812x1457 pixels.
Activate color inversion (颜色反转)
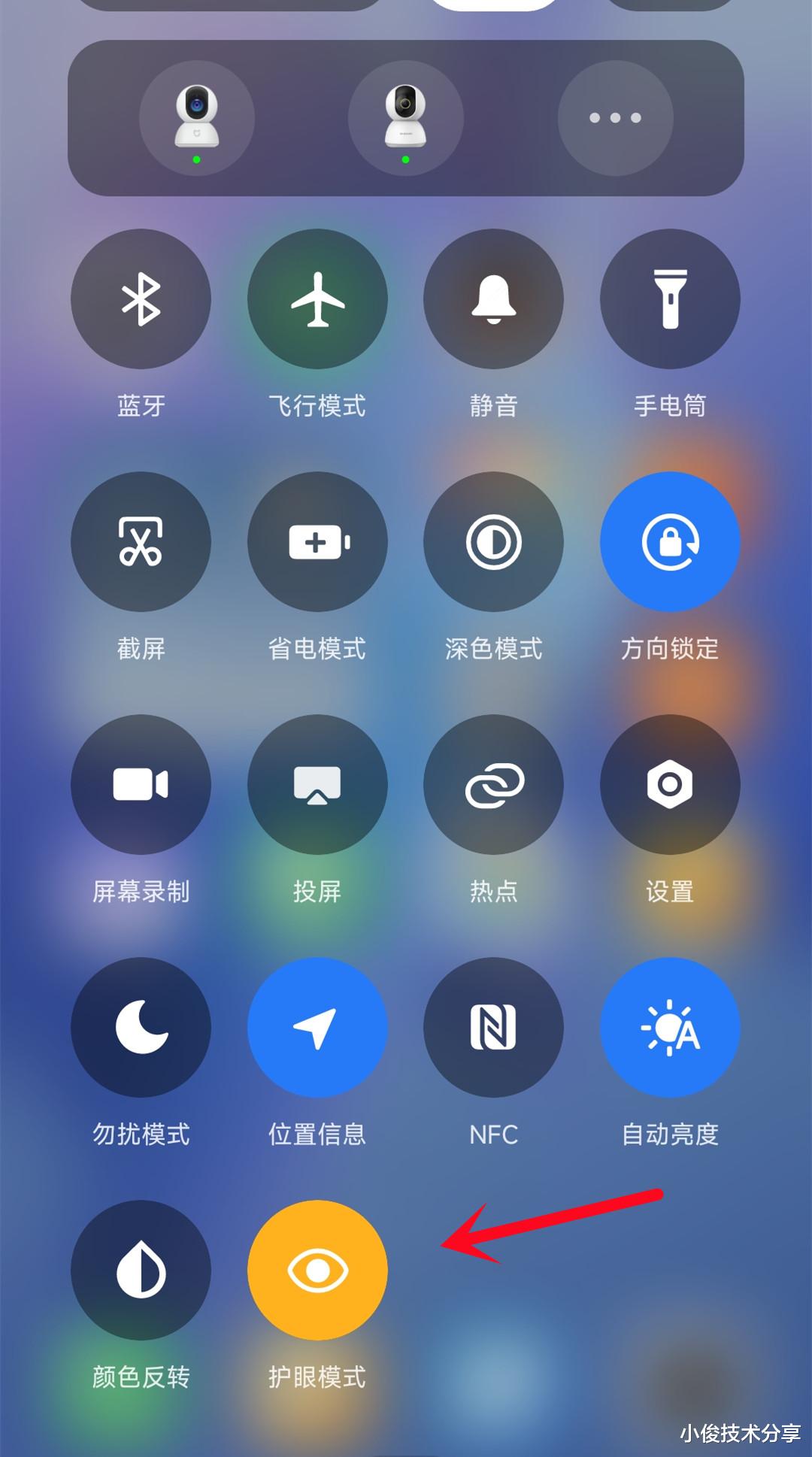tap(141, 1269)
